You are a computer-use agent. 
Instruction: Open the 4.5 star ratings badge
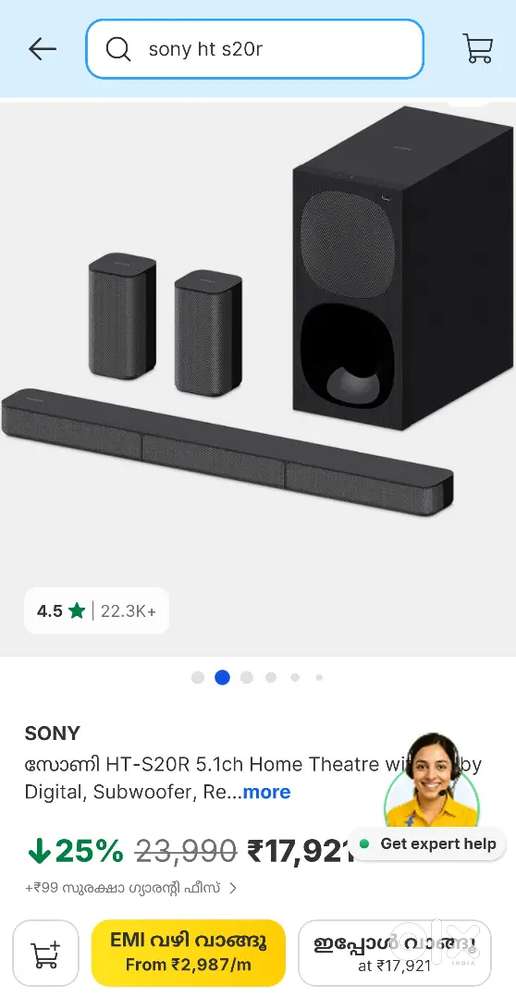pyautogui.click(x=97, y=611)
